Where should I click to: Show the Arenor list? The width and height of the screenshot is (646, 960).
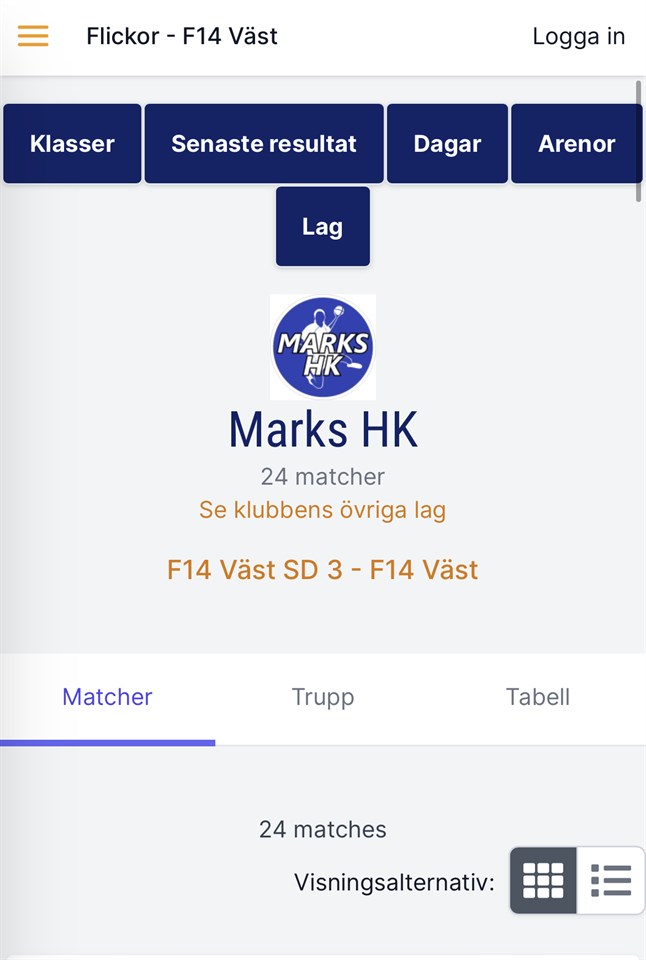[576, 143]
